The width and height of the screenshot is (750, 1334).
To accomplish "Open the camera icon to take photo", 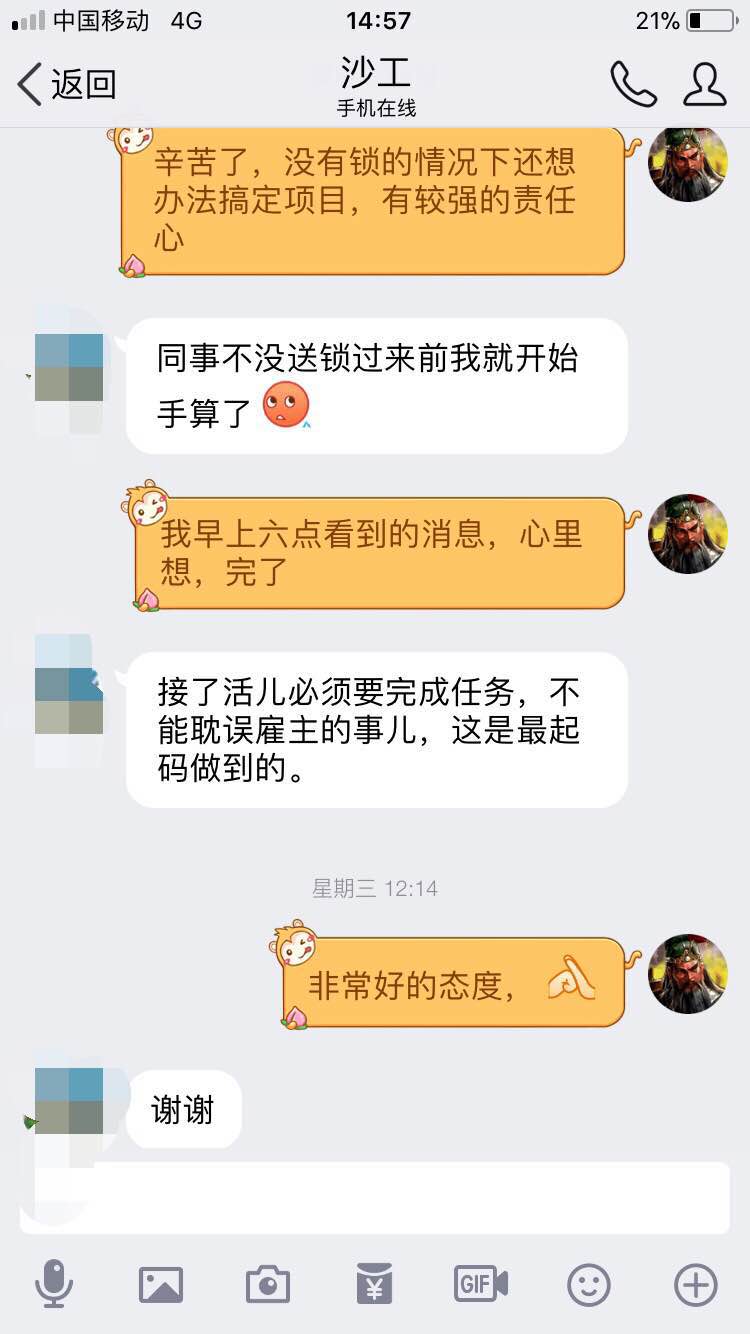I will click(x=267, y=1285).
